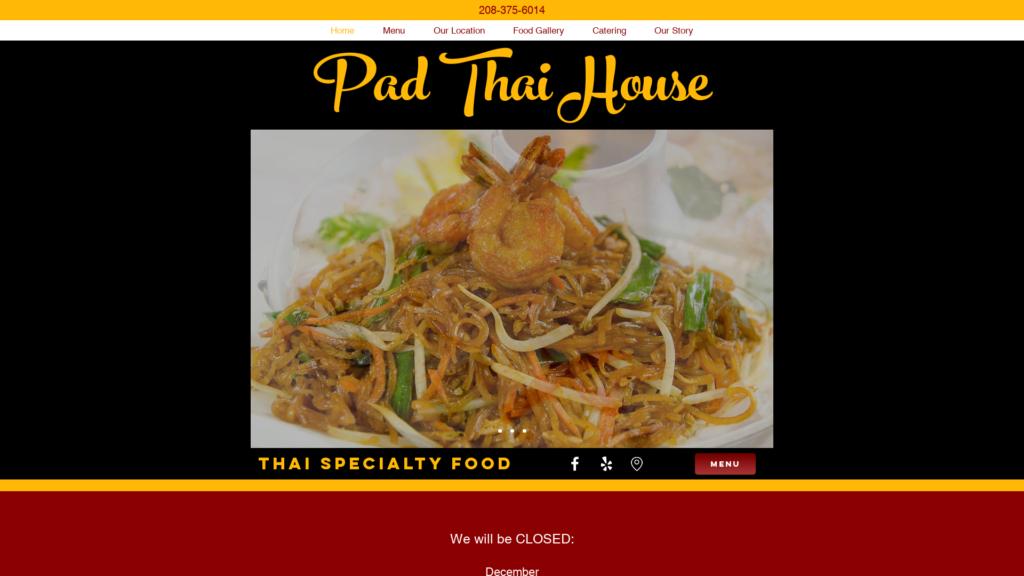
Task: Visit the restaurant's Facebook page
Action: (x=575, y=464)
